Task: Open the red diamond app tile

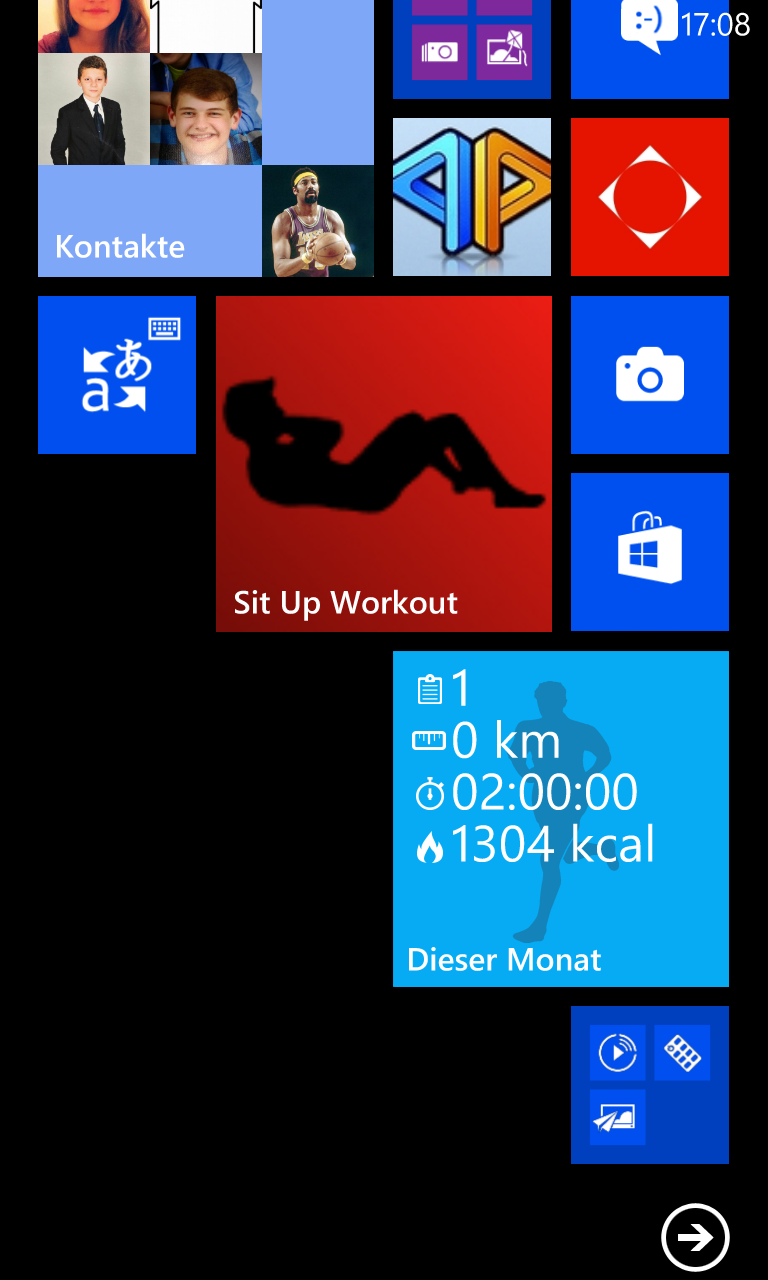Action: [x=650, y=197]
